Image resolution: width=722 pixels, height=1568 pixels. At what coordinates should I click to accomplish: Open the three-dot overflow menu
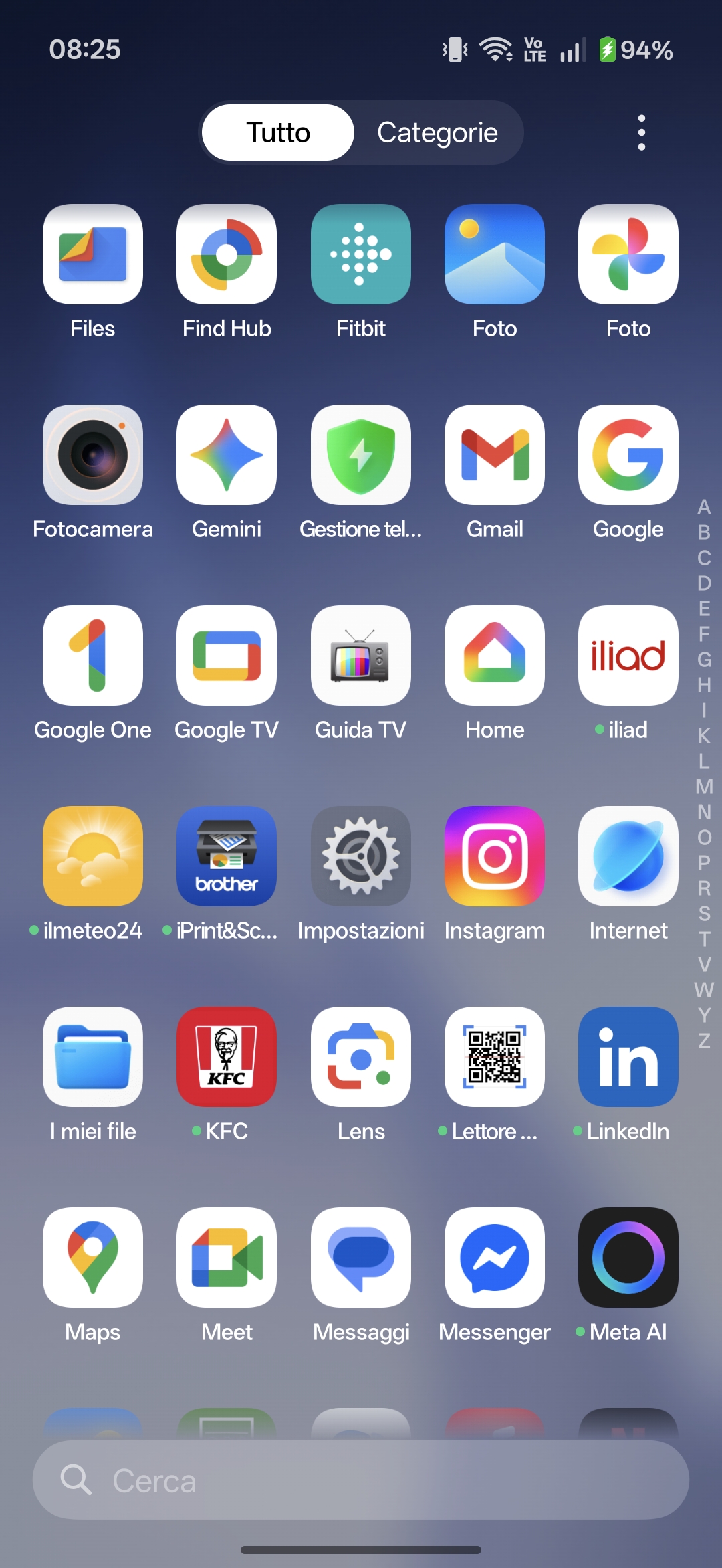pyautogui.click(x=641, y=132)
